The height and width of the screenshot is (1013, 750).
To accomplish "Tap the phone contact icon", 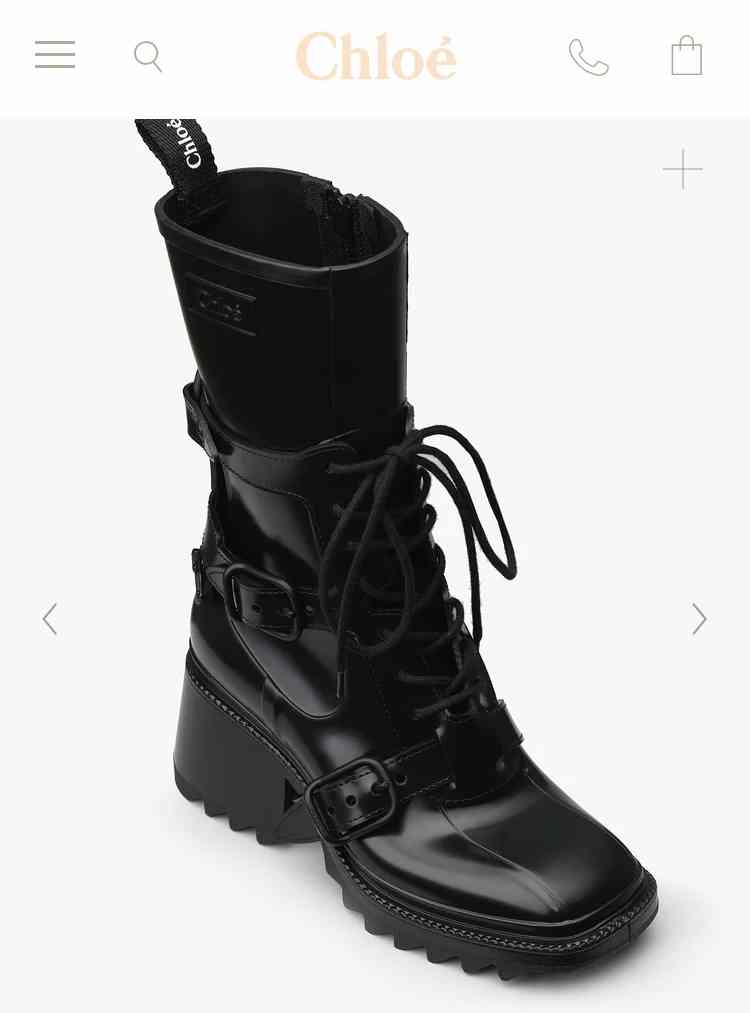I will click(588, 57).
